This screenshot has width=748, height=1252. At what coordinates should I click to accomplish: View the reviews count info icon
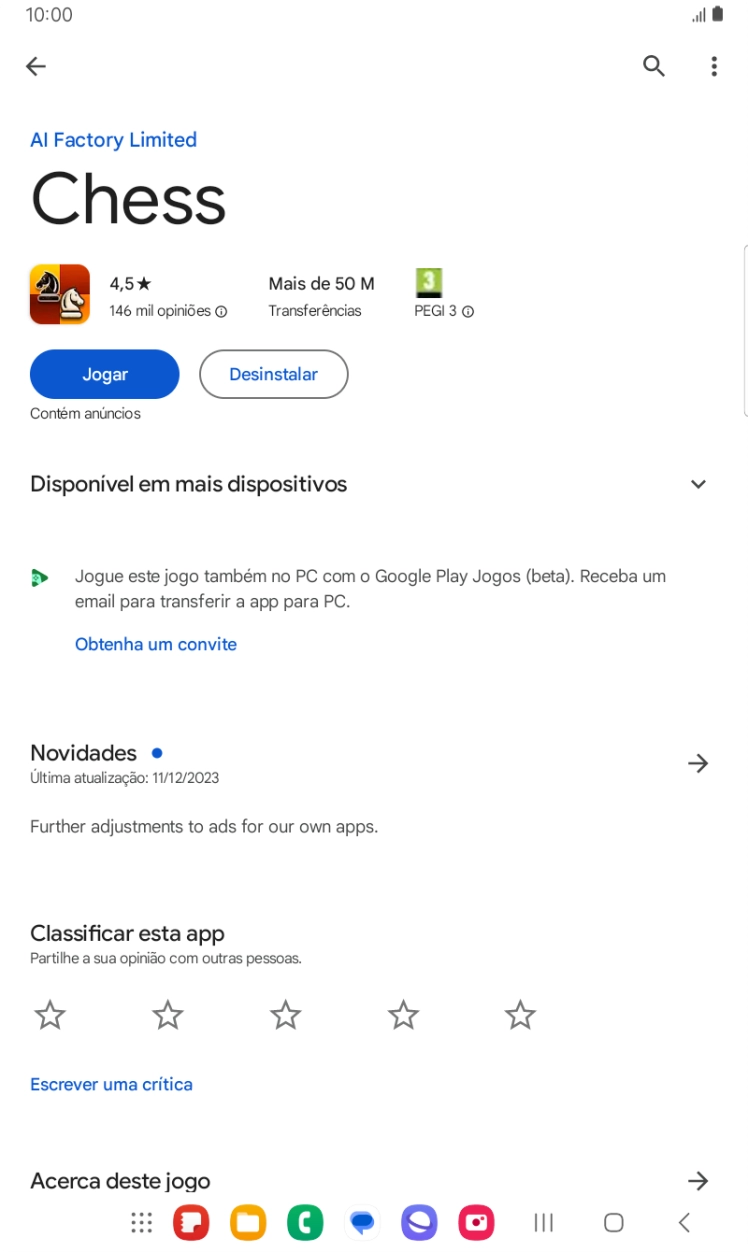point(220,311)
